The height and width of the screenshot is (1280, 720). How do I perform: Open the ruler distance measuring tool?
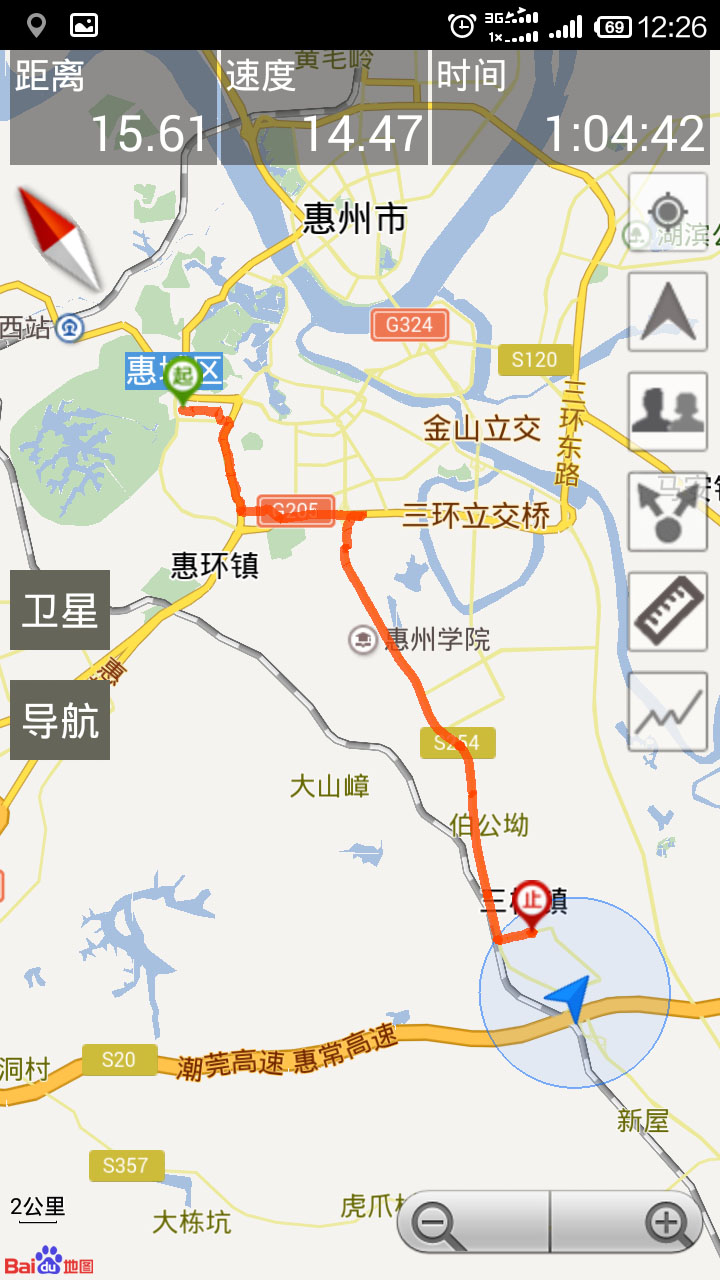pos(667,612)
